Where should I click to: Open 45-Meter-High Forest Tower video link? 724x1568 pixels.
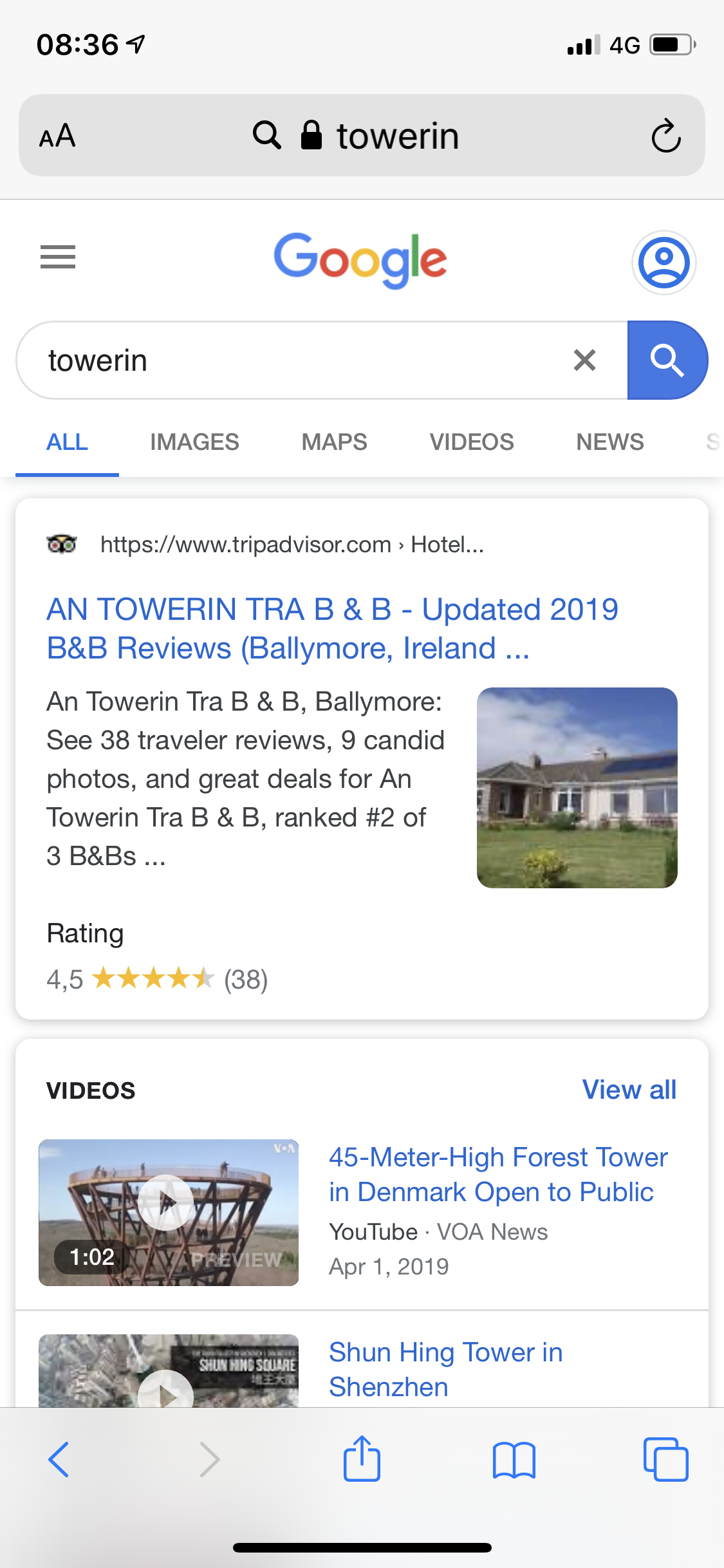497,1175
